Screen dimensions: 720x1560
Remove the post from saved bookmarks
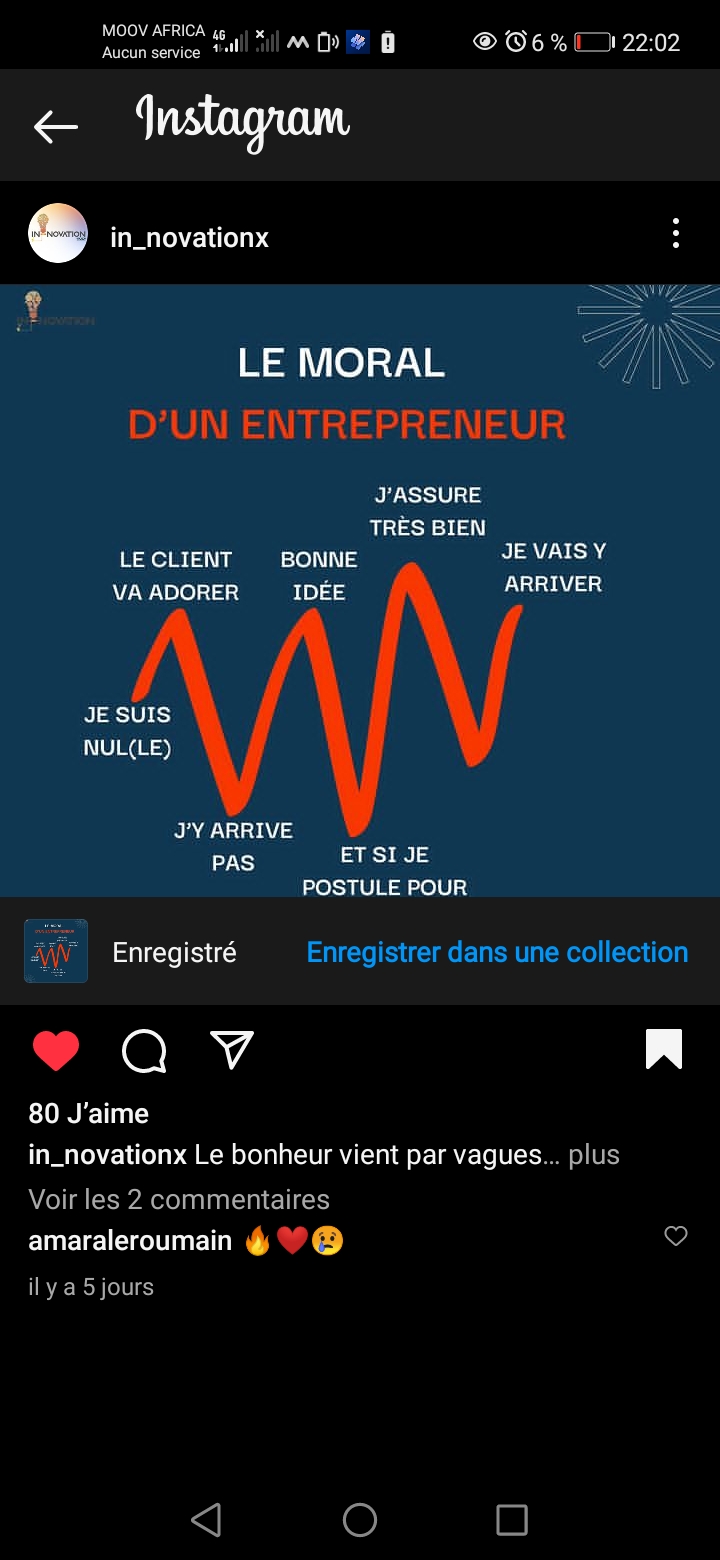[664, 1050]
